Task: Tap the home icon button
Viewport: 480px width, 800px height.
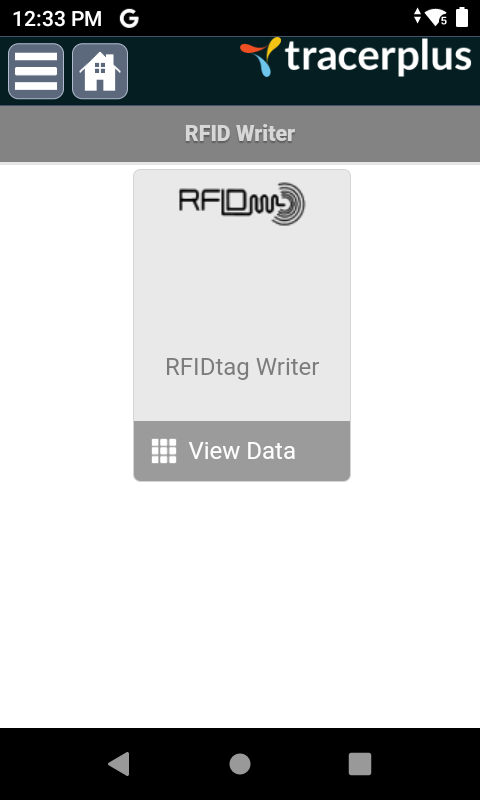Action: 100,71
